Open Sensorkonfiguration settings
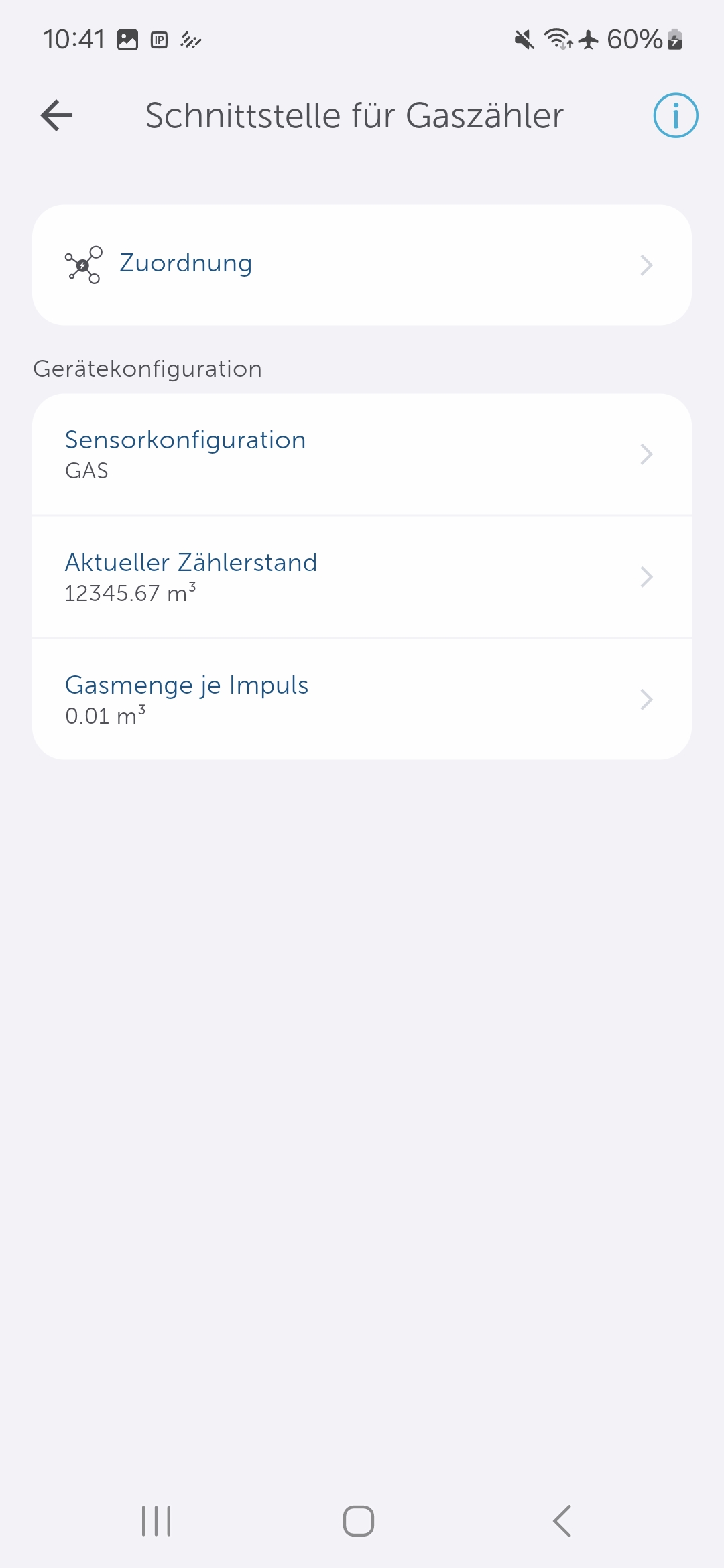Viewport: 724px width, 1568px height. [x=362, y=454]
